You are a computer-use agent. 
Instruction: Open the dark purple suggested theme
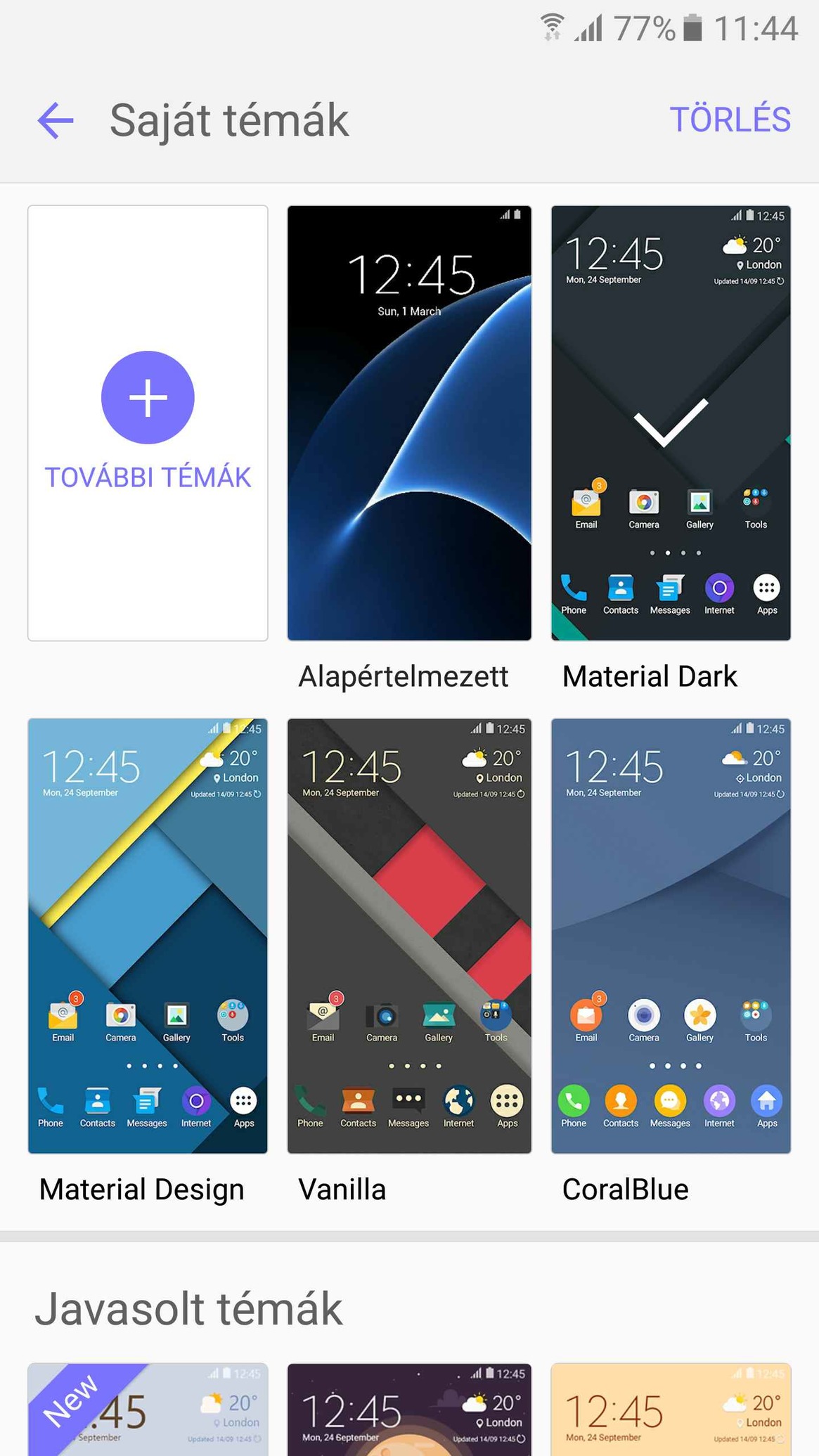409,1410
